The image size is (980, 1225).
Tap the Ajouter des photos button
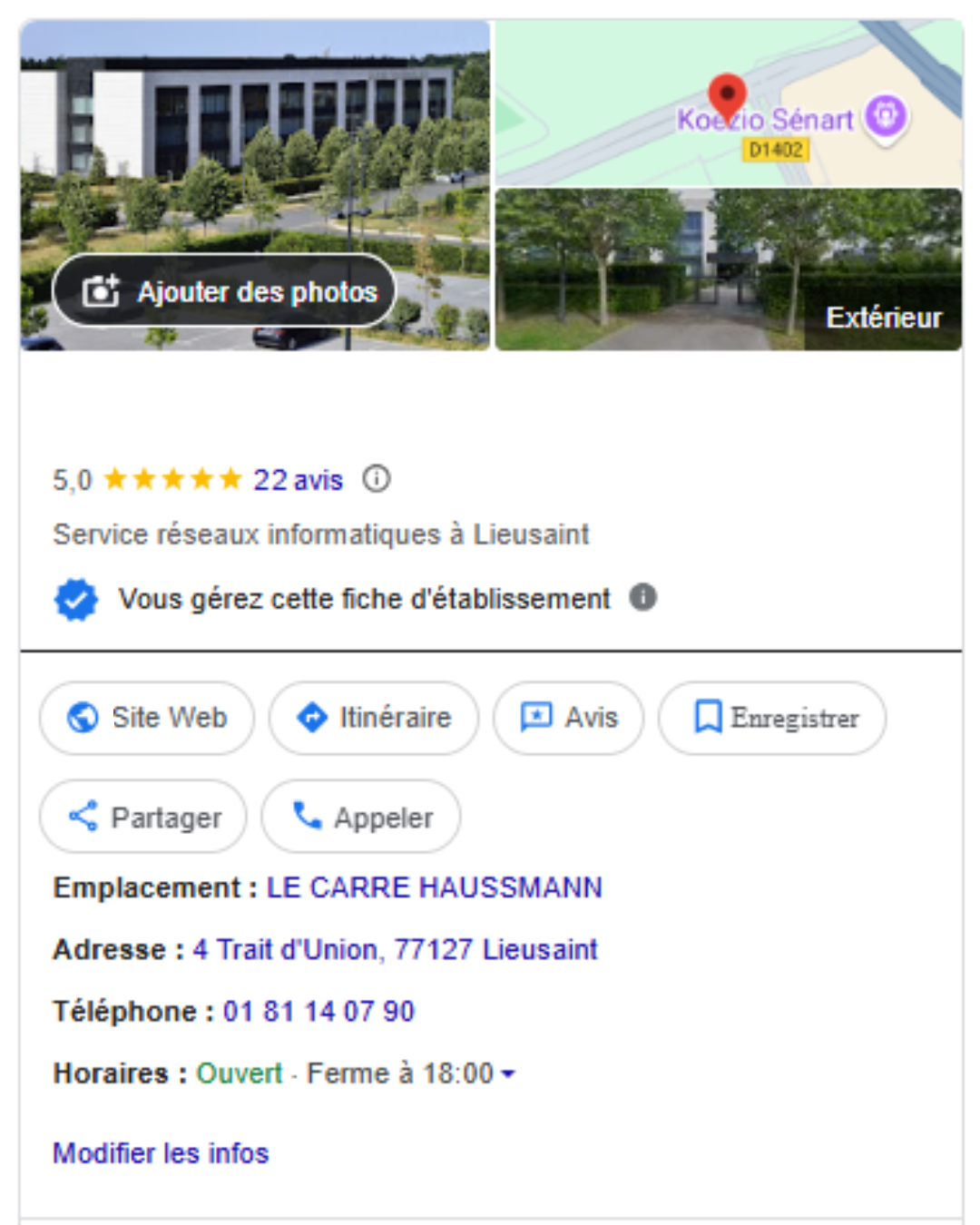pyautogui.click(x=224, y=291)
